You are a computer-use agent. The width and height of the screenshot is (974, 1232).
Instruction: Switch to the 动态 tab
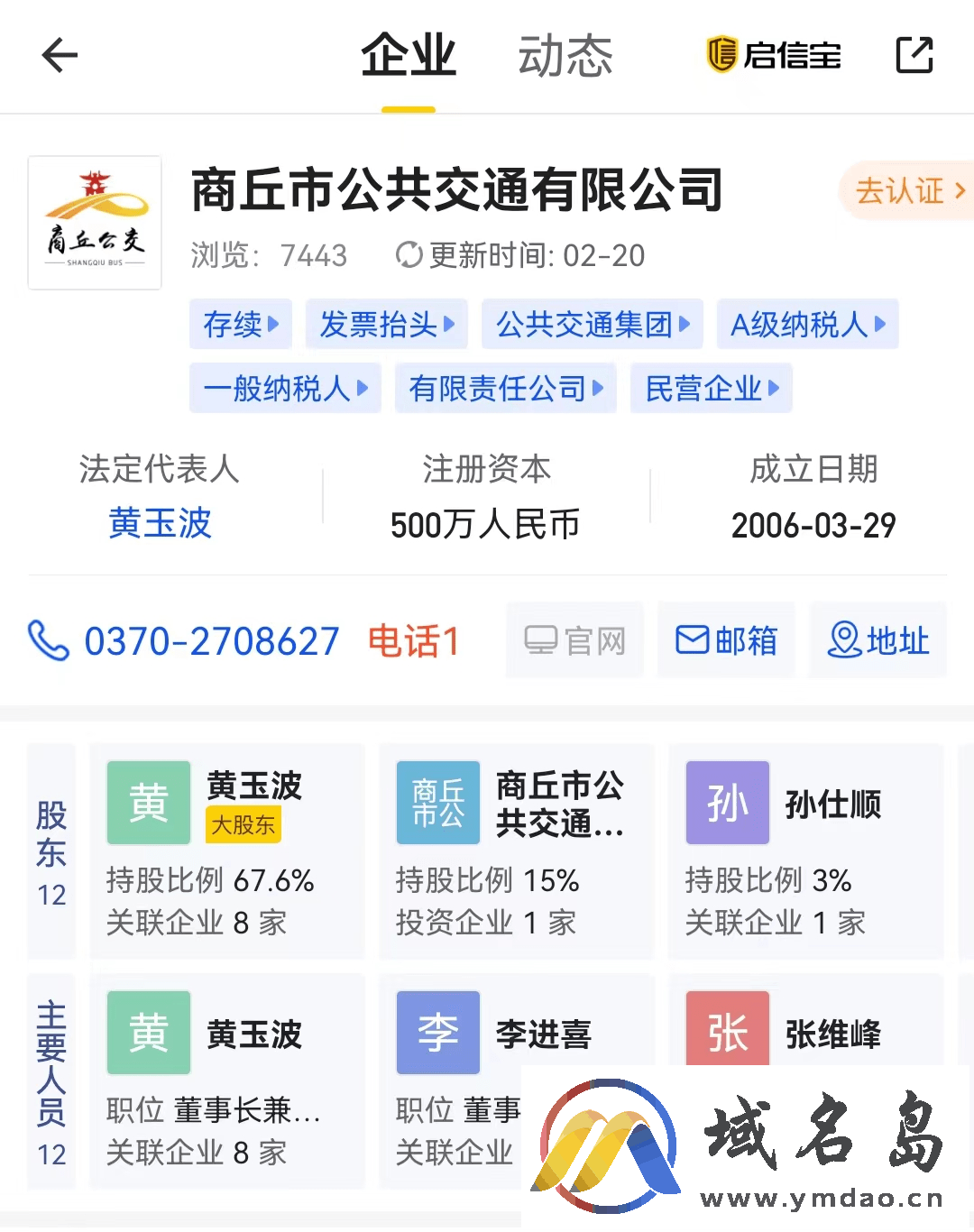pyautogui.click(x=565, y=56)
